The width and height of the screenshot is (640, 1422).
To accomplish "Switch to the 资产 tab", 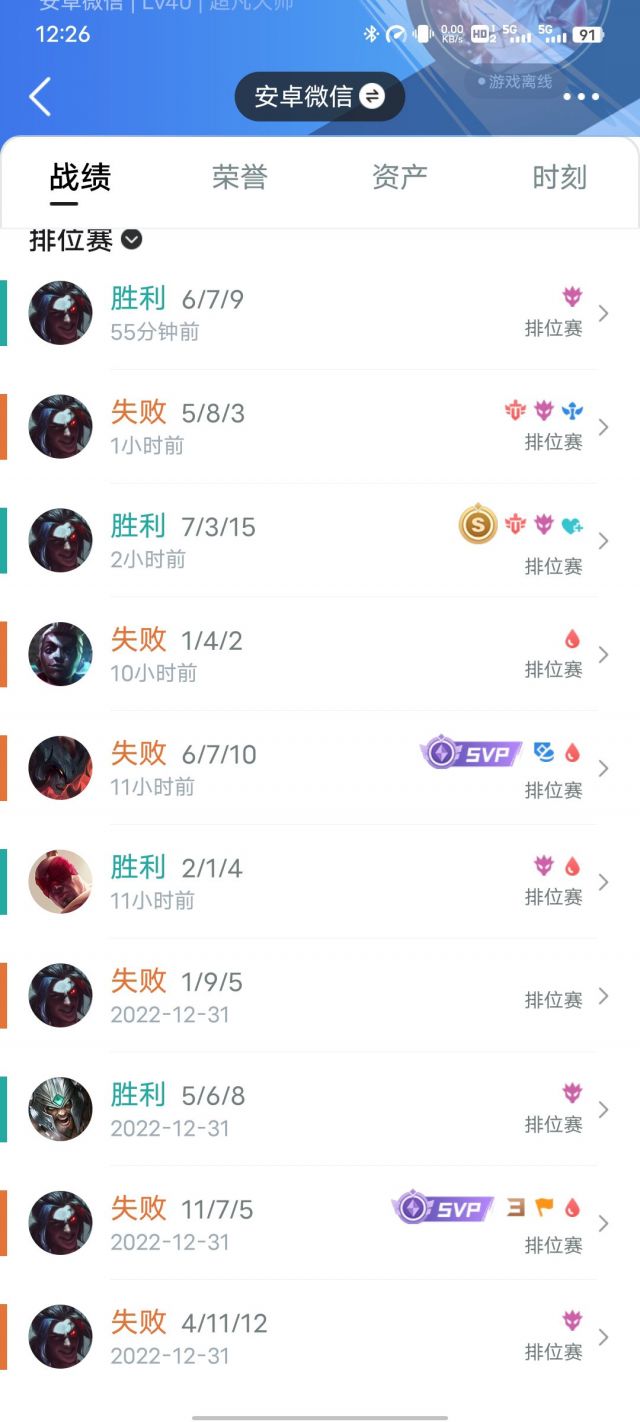I will click(x=400, y=178).
